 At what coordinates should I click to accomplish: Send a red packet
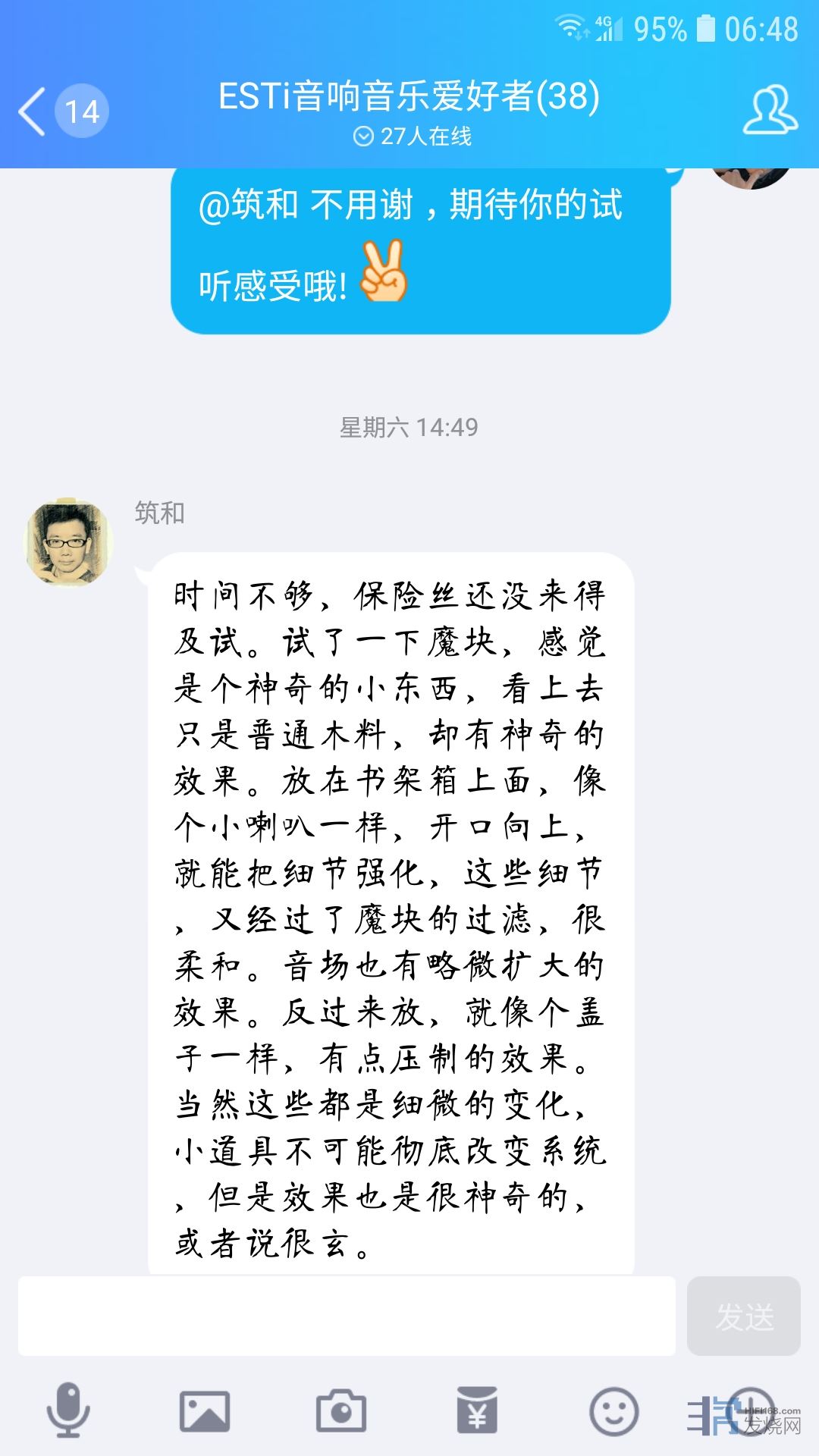(x=478, y=1411)
